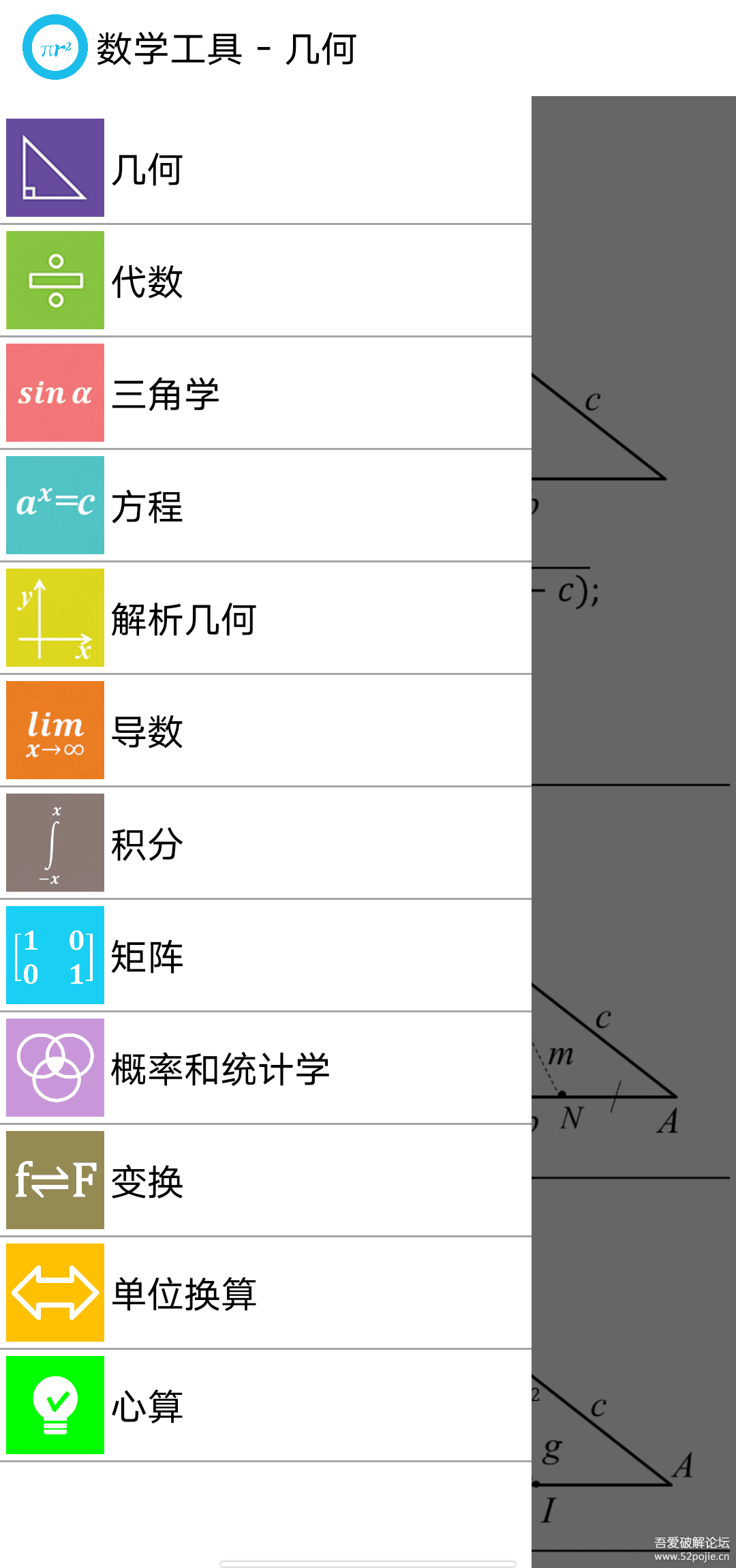The height and width of the screenshot is (1568, 736).
Task: Open the 导数 (Derivatives) section
Action: coord(266,731)
